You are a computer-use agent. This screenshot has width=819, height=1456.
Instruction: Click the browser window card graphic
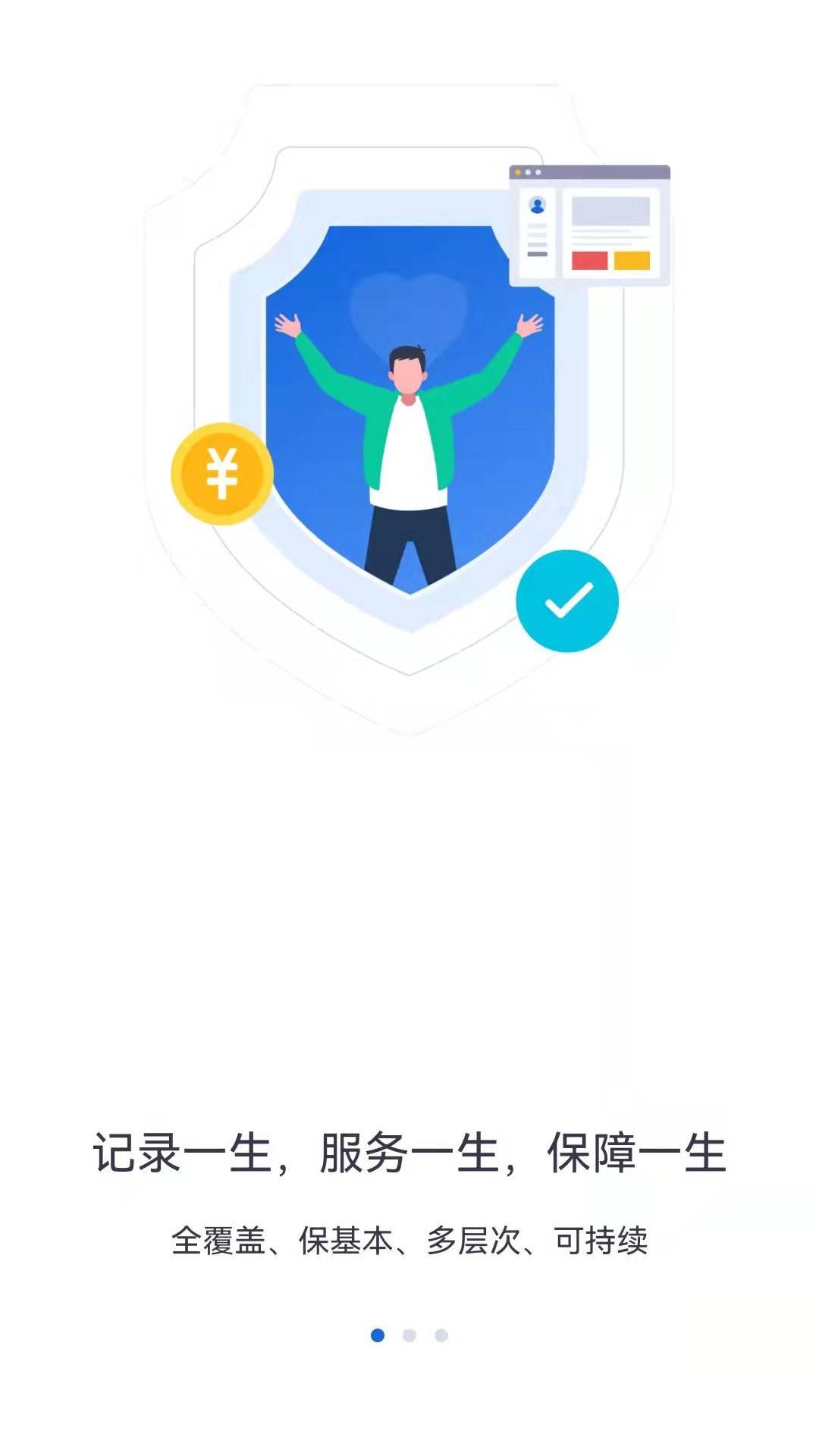point(590,225)
